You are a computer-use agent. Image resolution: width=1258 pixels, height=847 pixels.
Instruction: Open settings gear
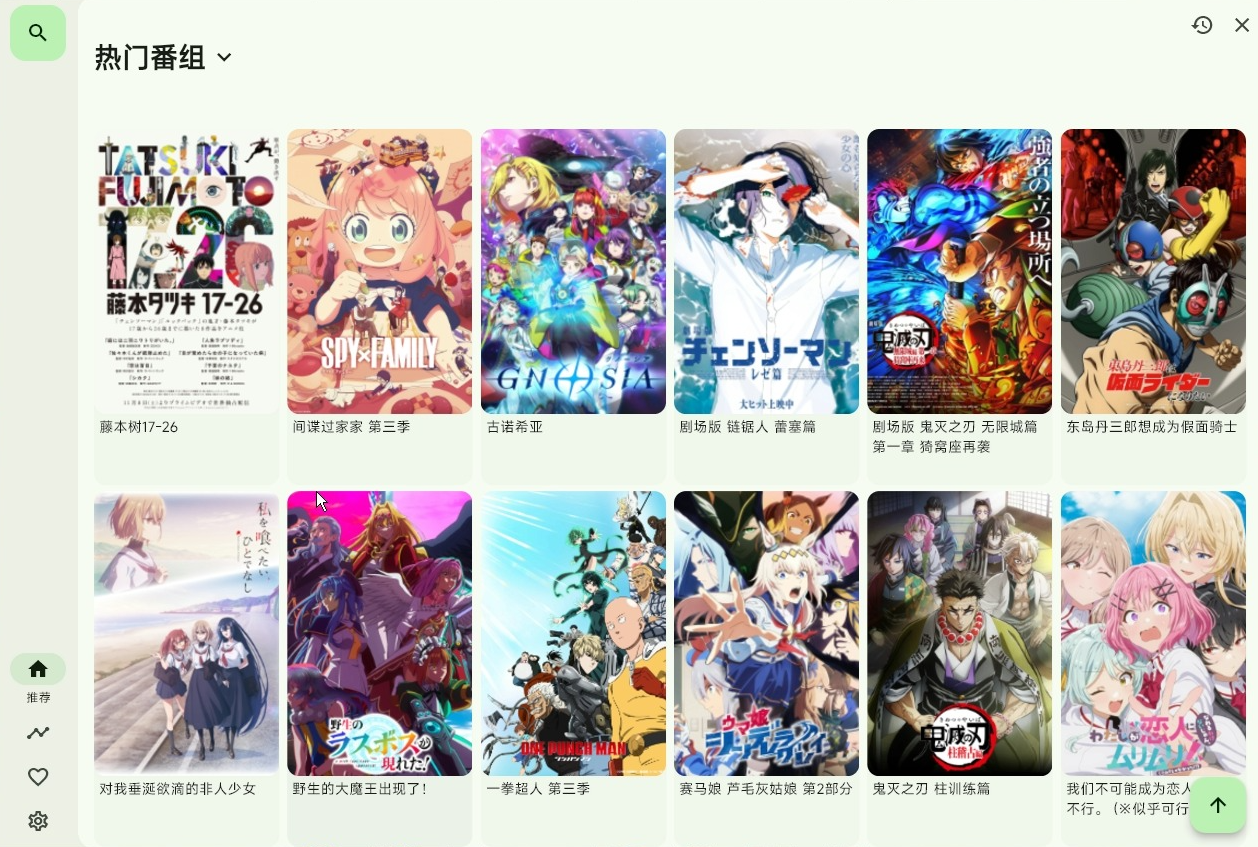click(38, 821)
